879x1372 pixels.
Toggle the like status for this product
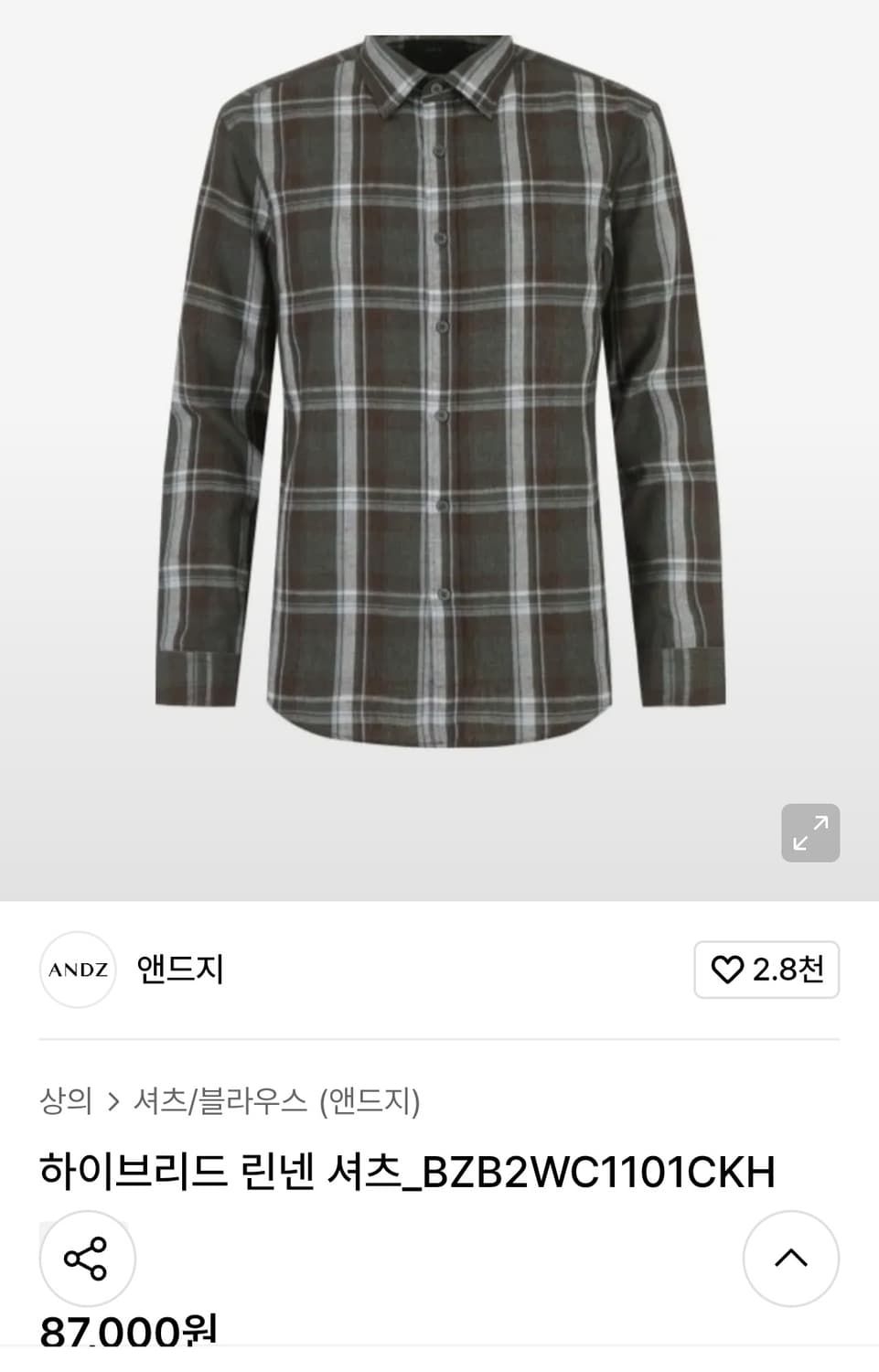coord(766,970)
